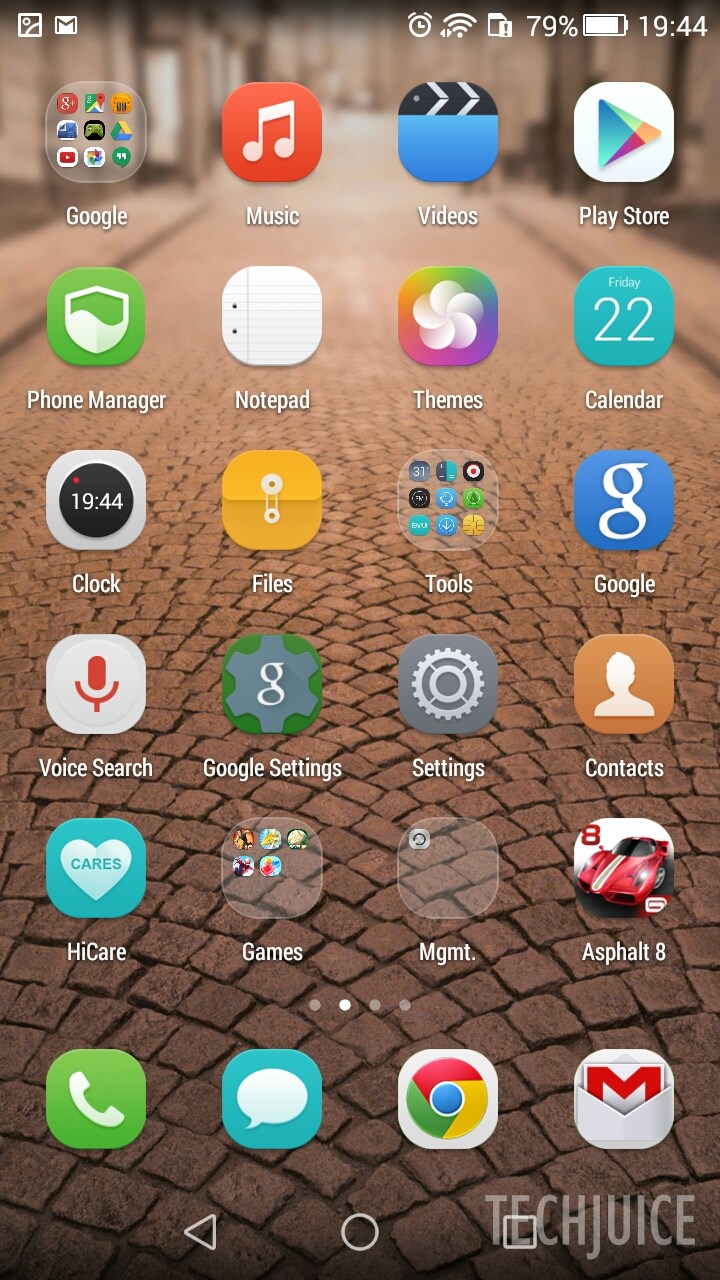Open Google Settings

click(272, 684)
